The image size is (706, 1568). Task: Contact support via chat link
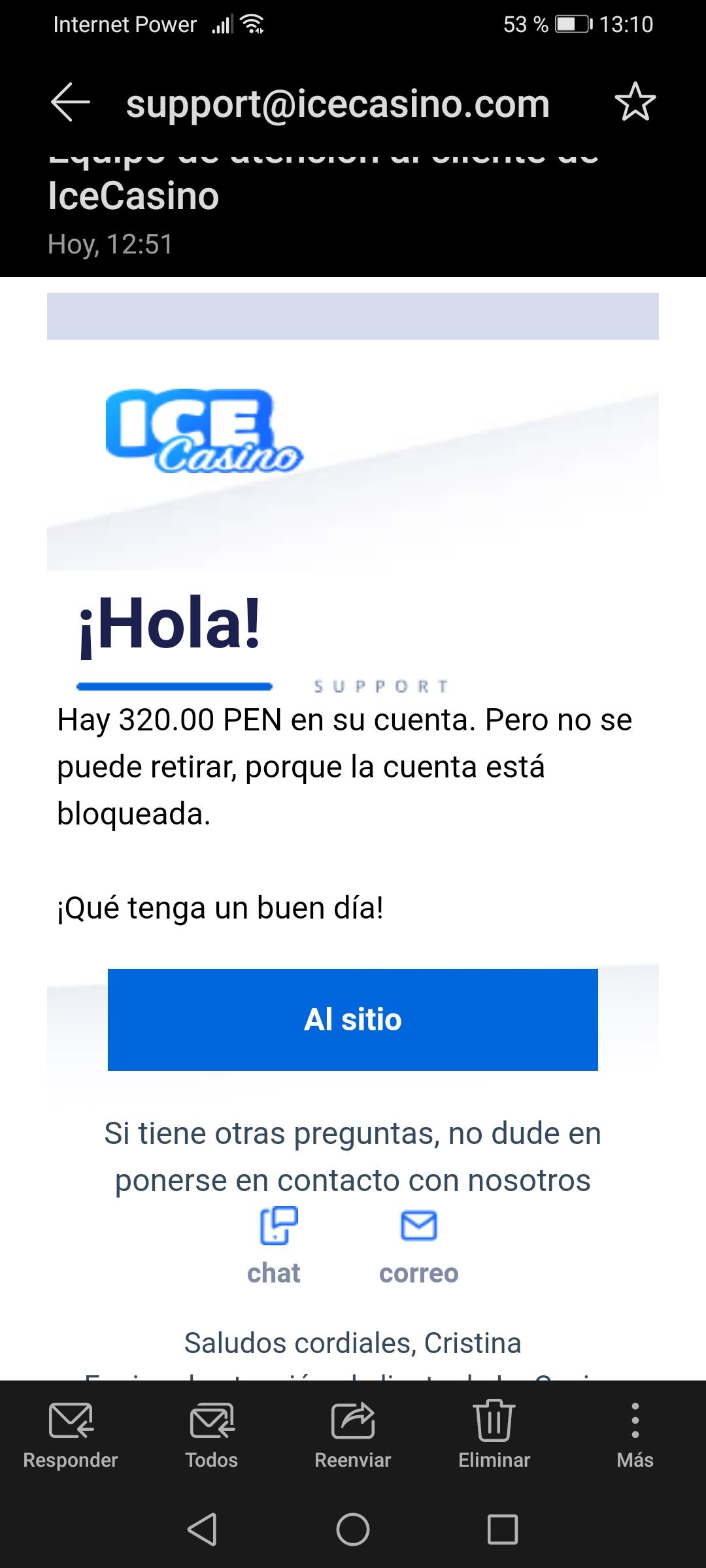tap(275, 1246)
